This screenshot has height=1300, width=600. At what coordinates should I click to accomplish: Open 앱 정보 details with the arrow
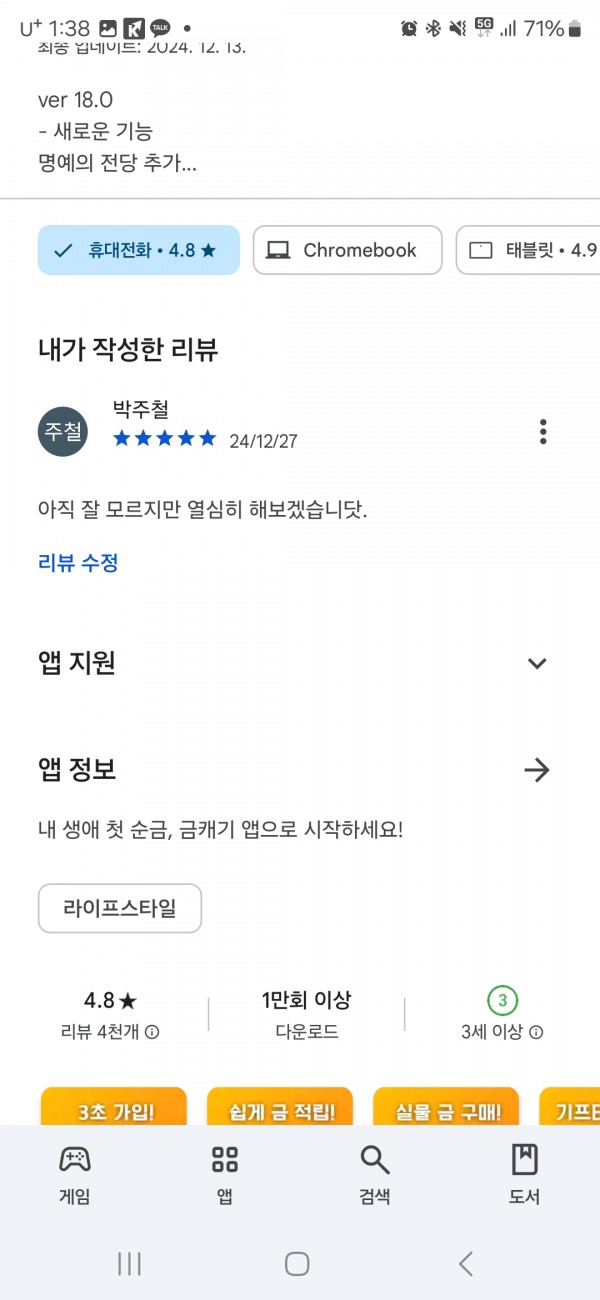point(537,770)
